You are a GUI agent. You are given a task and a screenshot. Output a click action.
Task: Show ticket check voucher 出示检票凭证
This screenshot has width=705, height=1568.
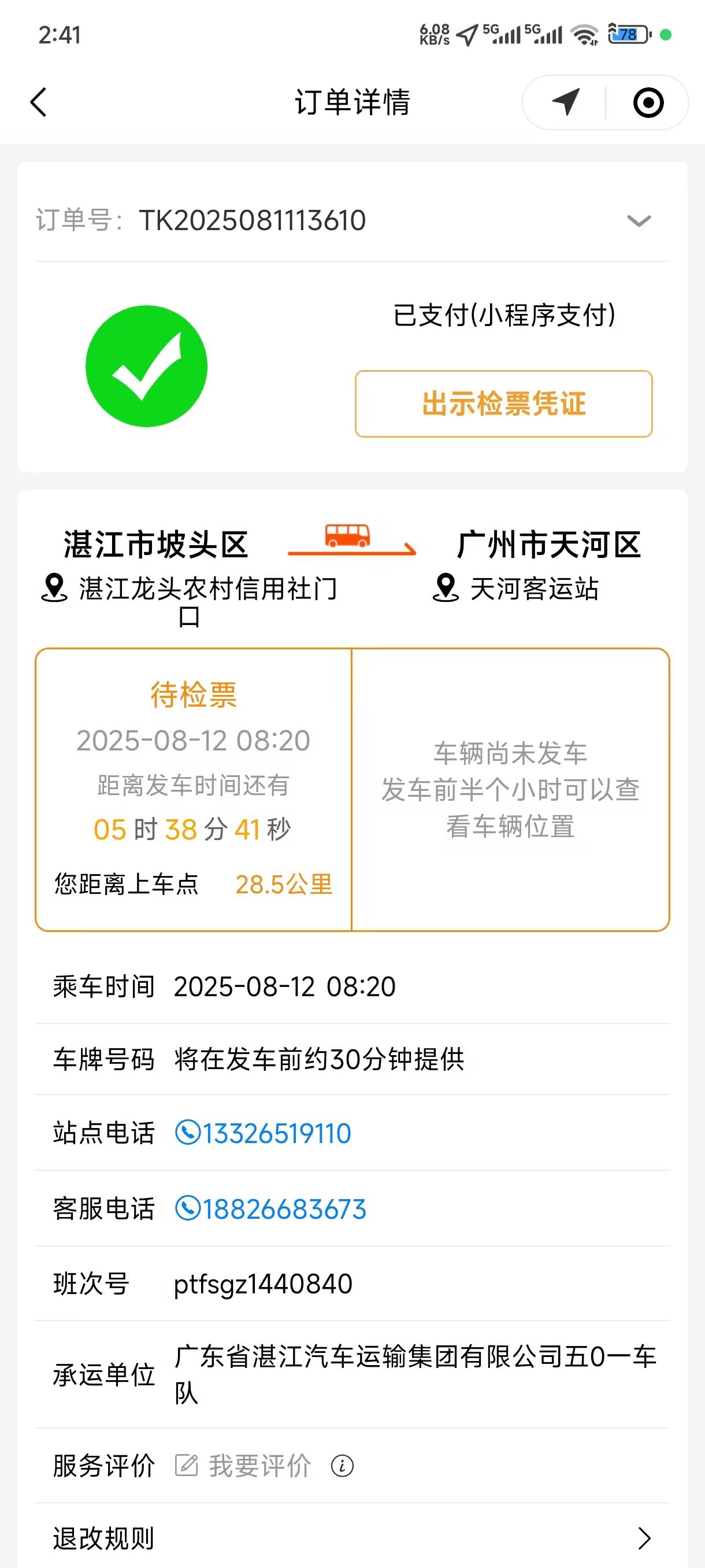504,404
